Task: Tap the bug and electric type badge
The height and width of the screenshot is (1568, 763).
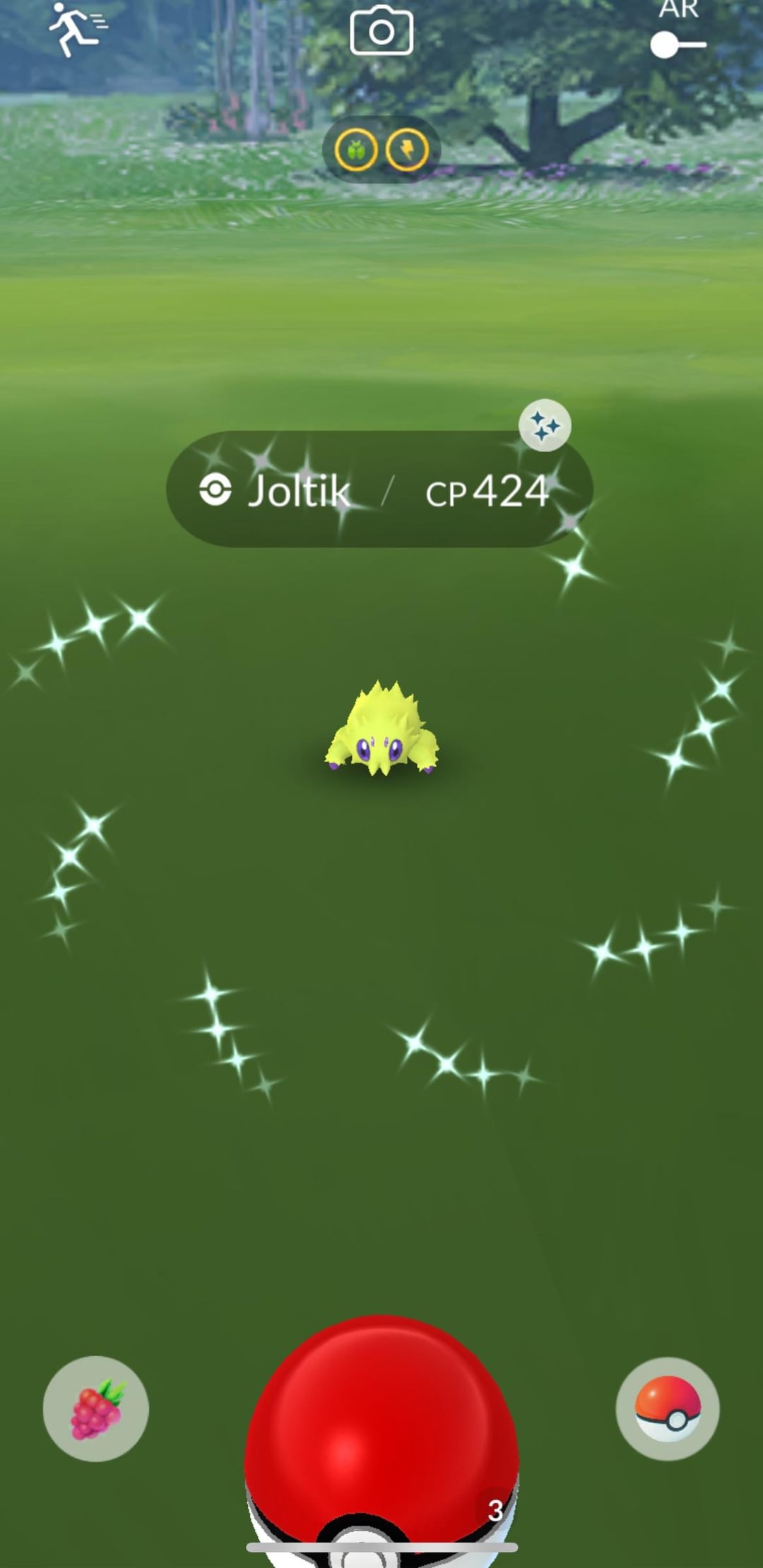Action: pyautogui.click(x=381, y=150)
